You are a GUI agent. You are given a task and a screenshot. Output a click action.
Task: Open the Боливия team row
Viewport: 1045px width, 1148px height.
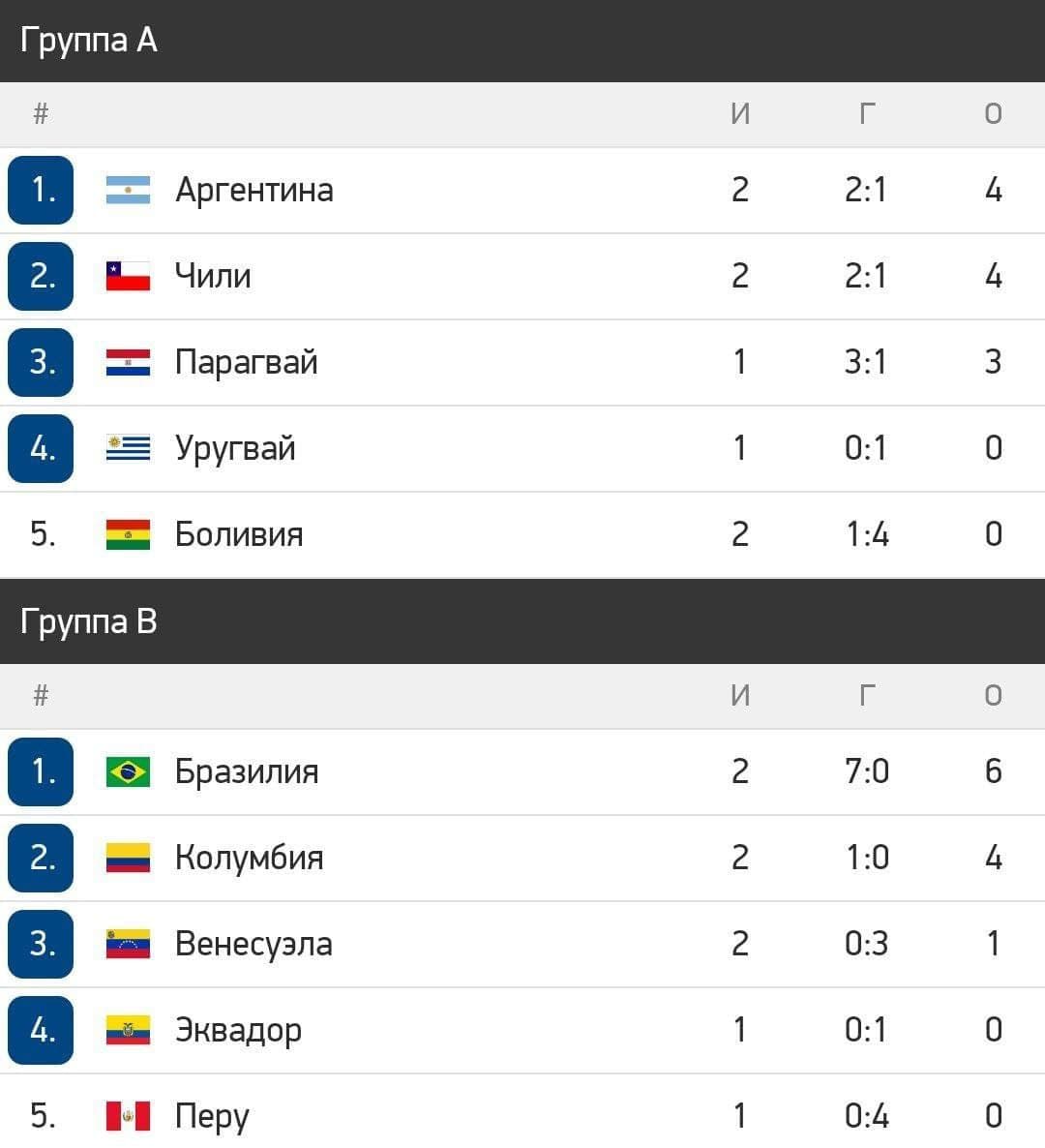239,534
